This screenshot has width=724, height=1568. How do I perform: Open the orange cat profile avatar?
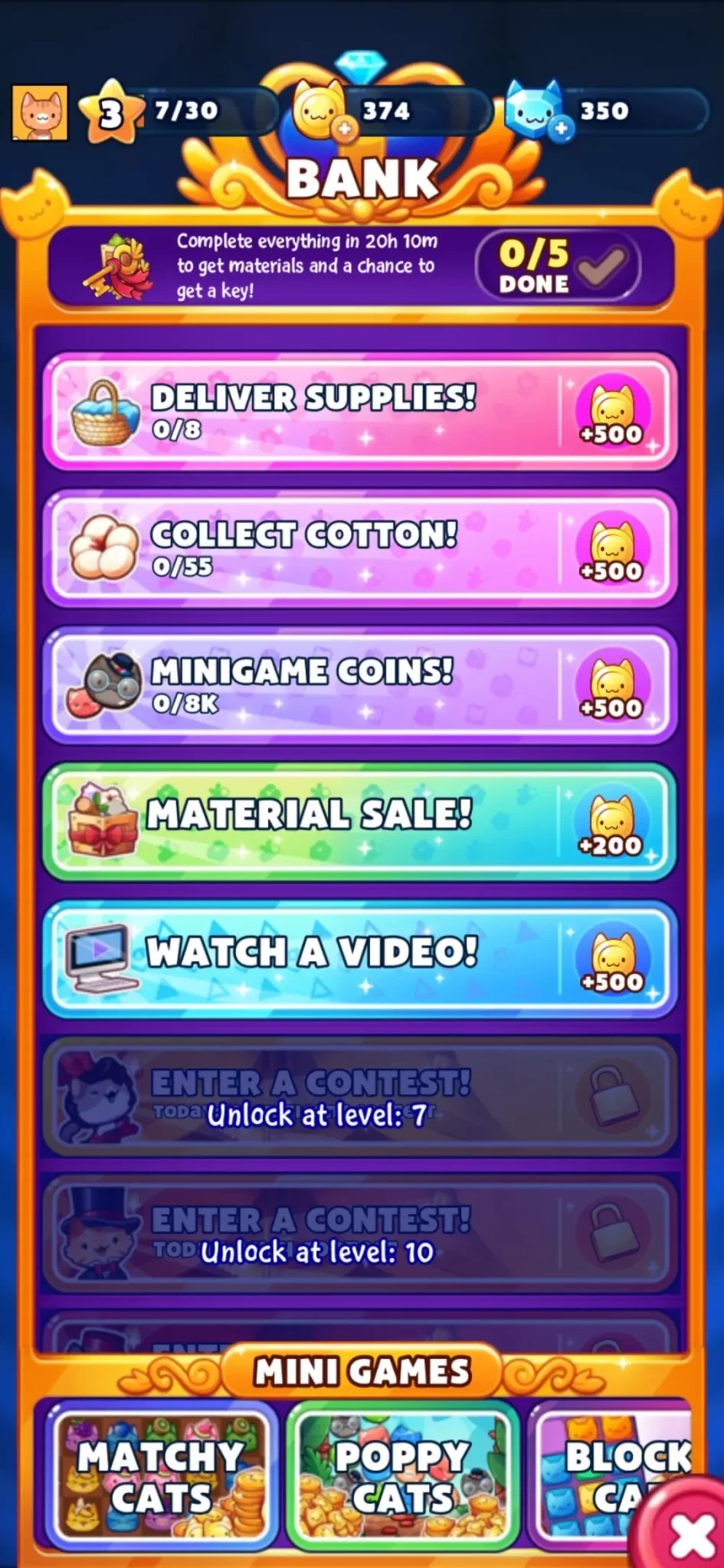(x=40, y=113)
